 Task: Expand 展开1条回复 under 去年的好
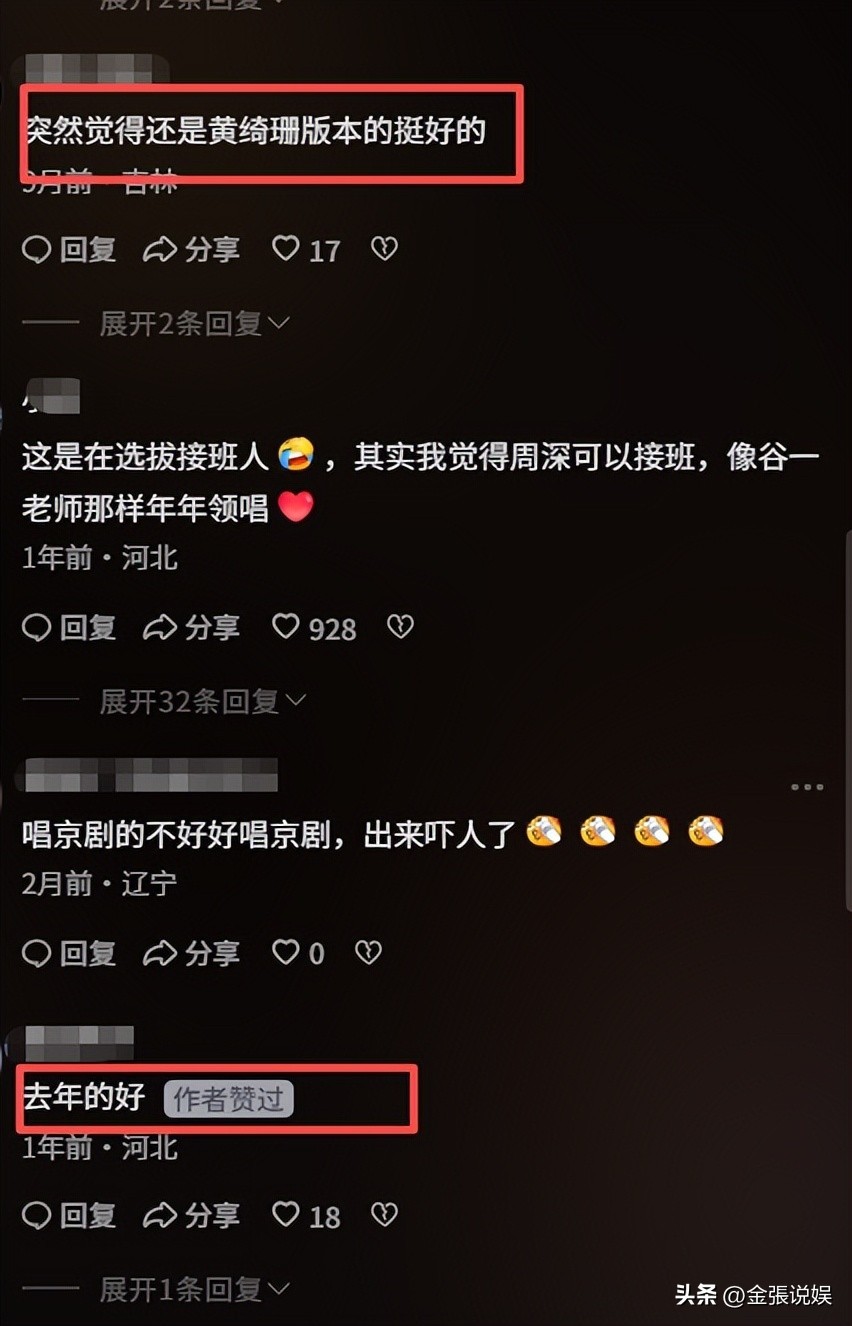194,1289
